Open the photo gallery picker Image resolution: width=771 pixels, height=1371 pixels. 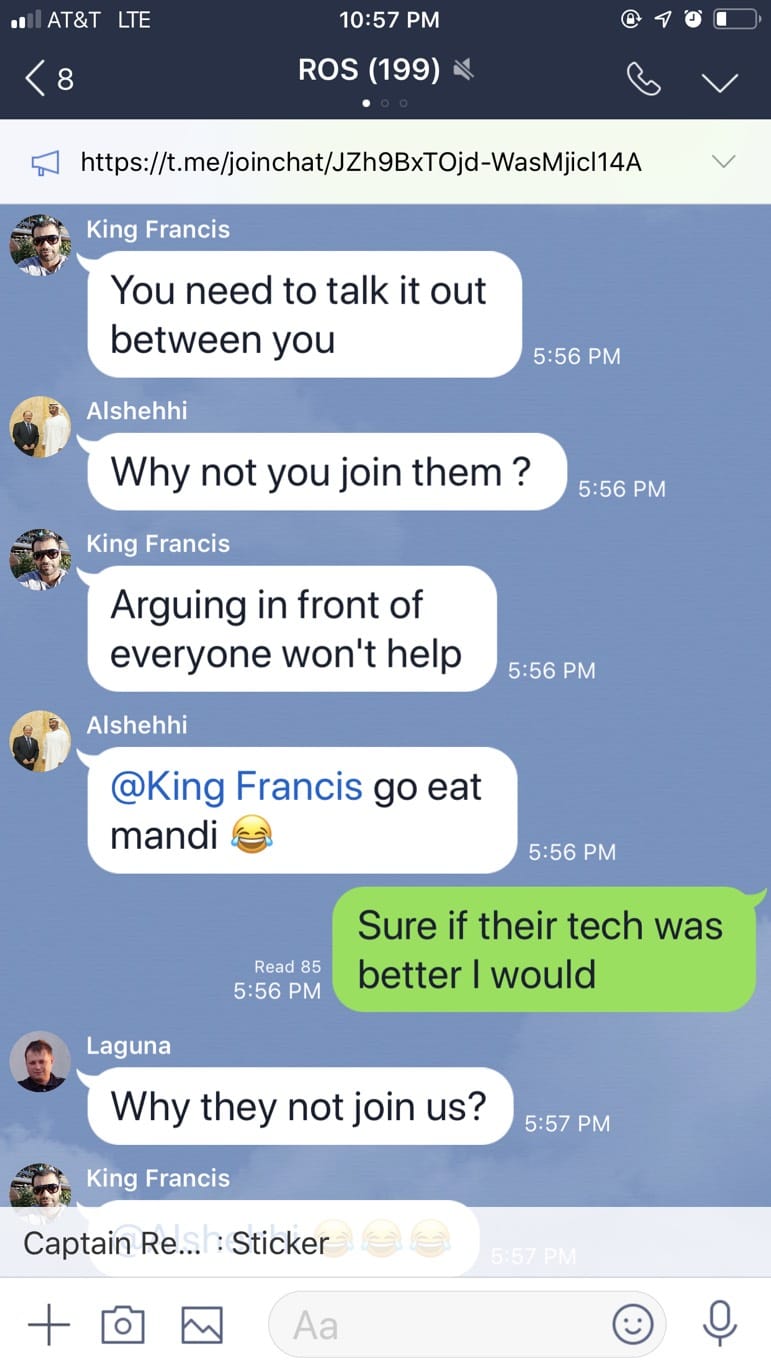point(201,1326)
